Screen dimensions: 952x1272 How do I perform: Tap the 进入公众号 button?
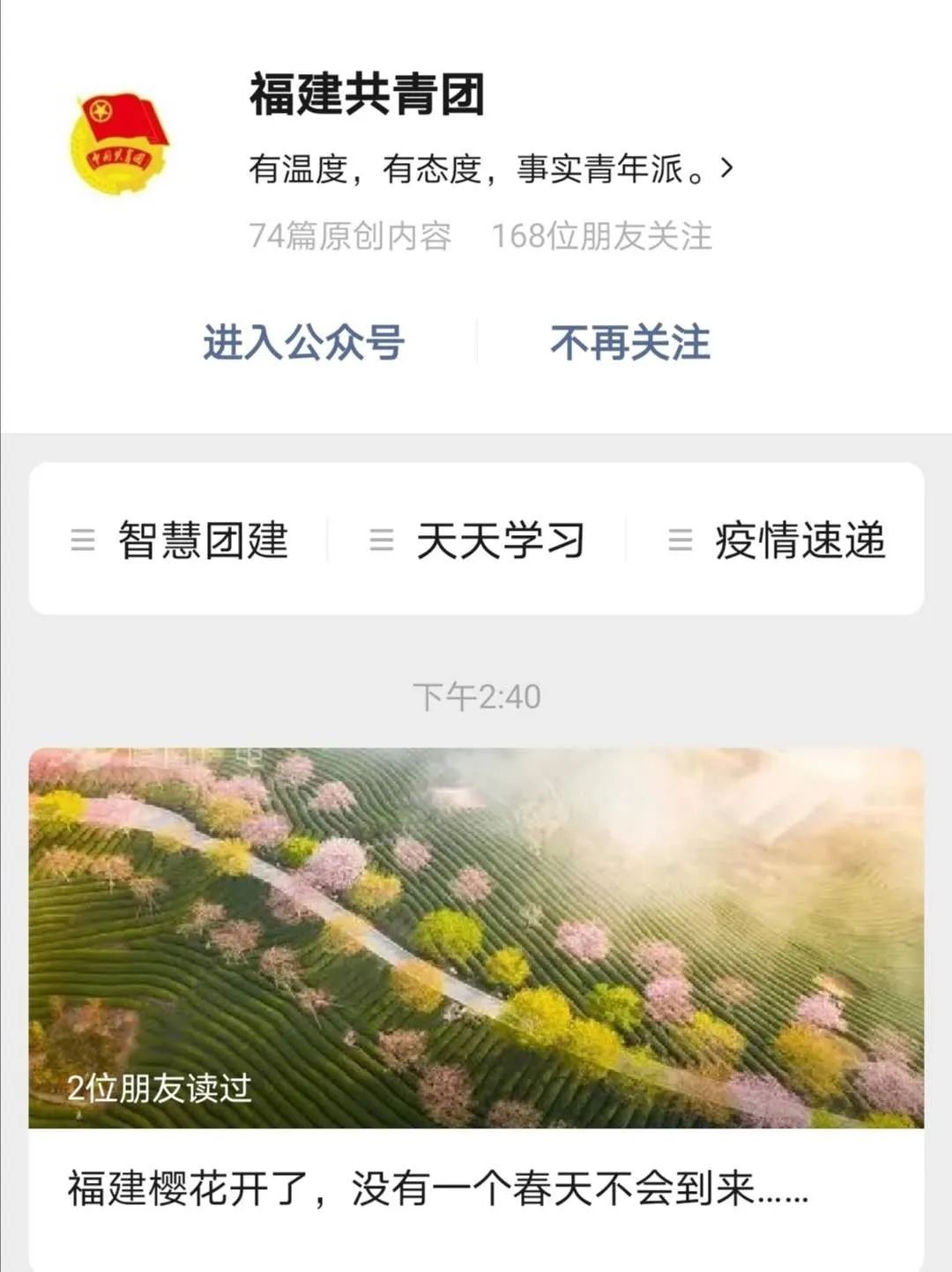(301, 343)
